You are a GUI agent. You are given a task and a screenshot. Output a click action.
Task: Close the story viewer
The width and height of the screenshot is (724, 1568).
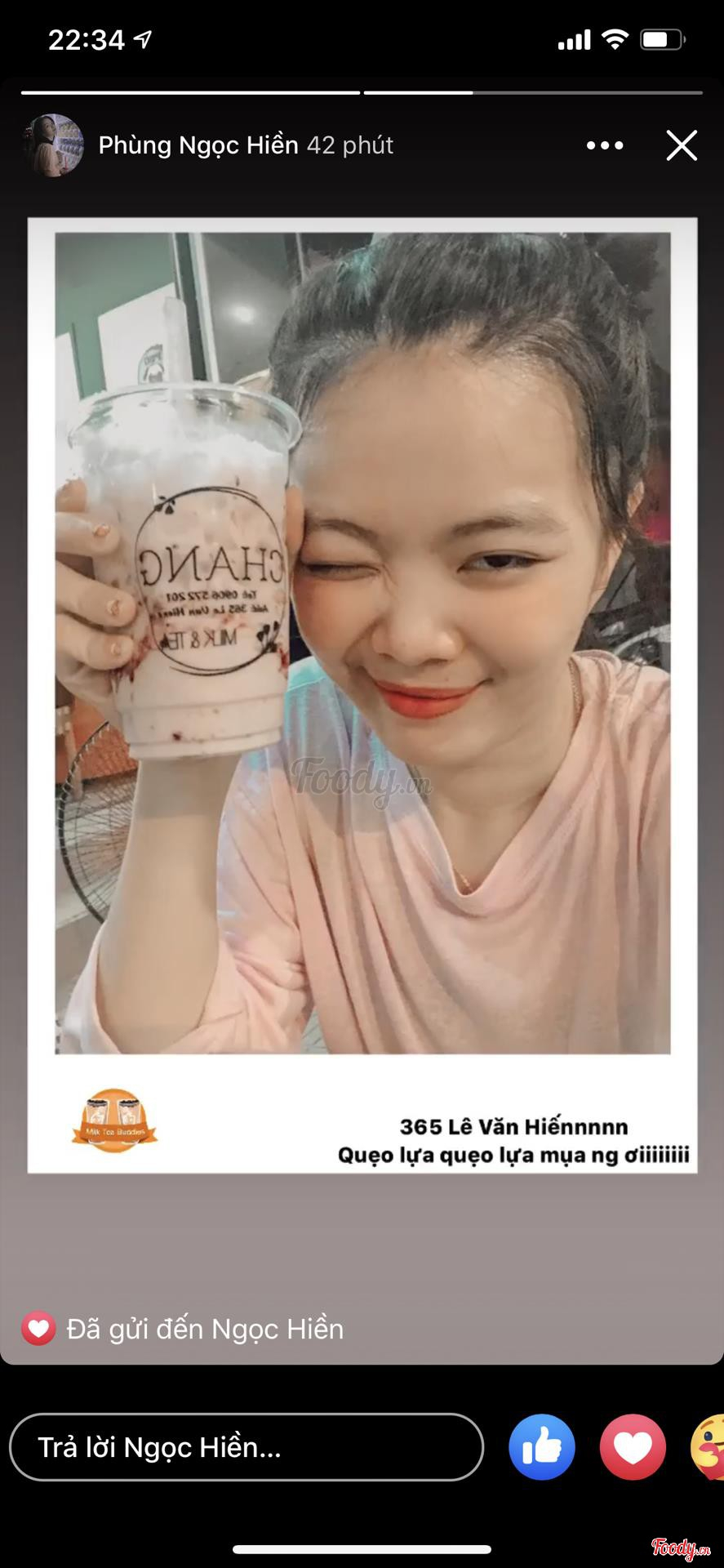682,145
